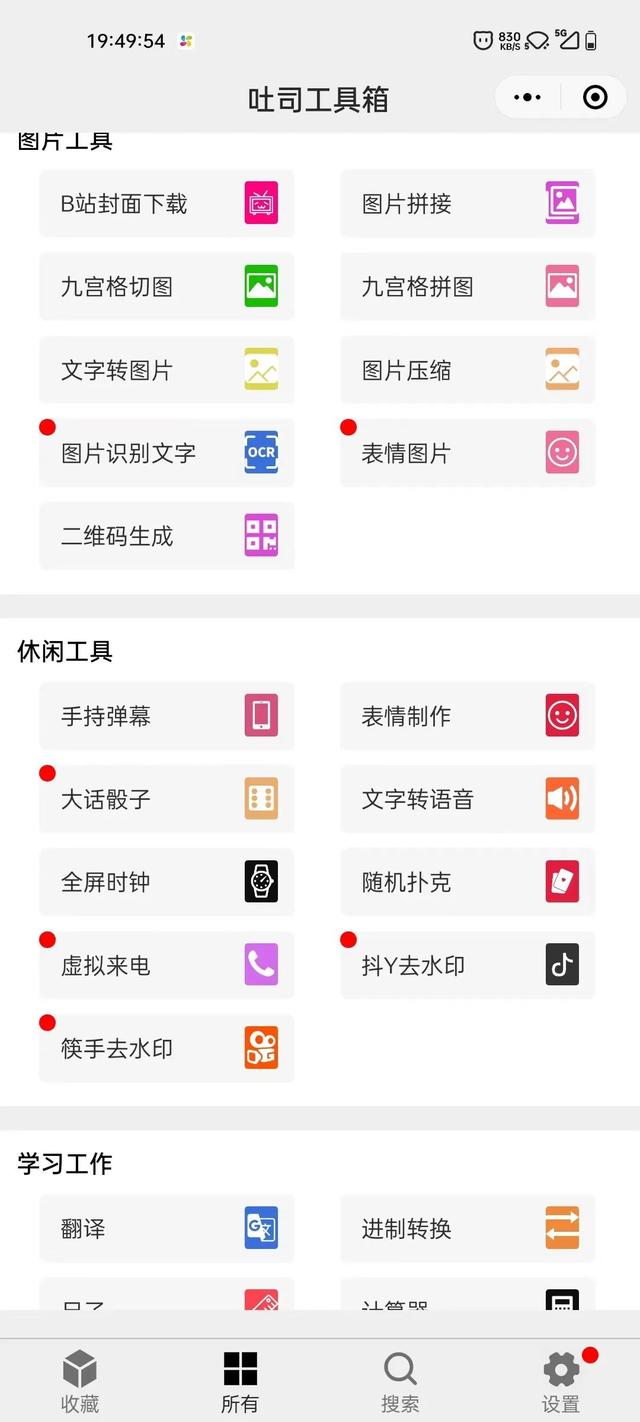Select 大话骰子

click(166, 799)
